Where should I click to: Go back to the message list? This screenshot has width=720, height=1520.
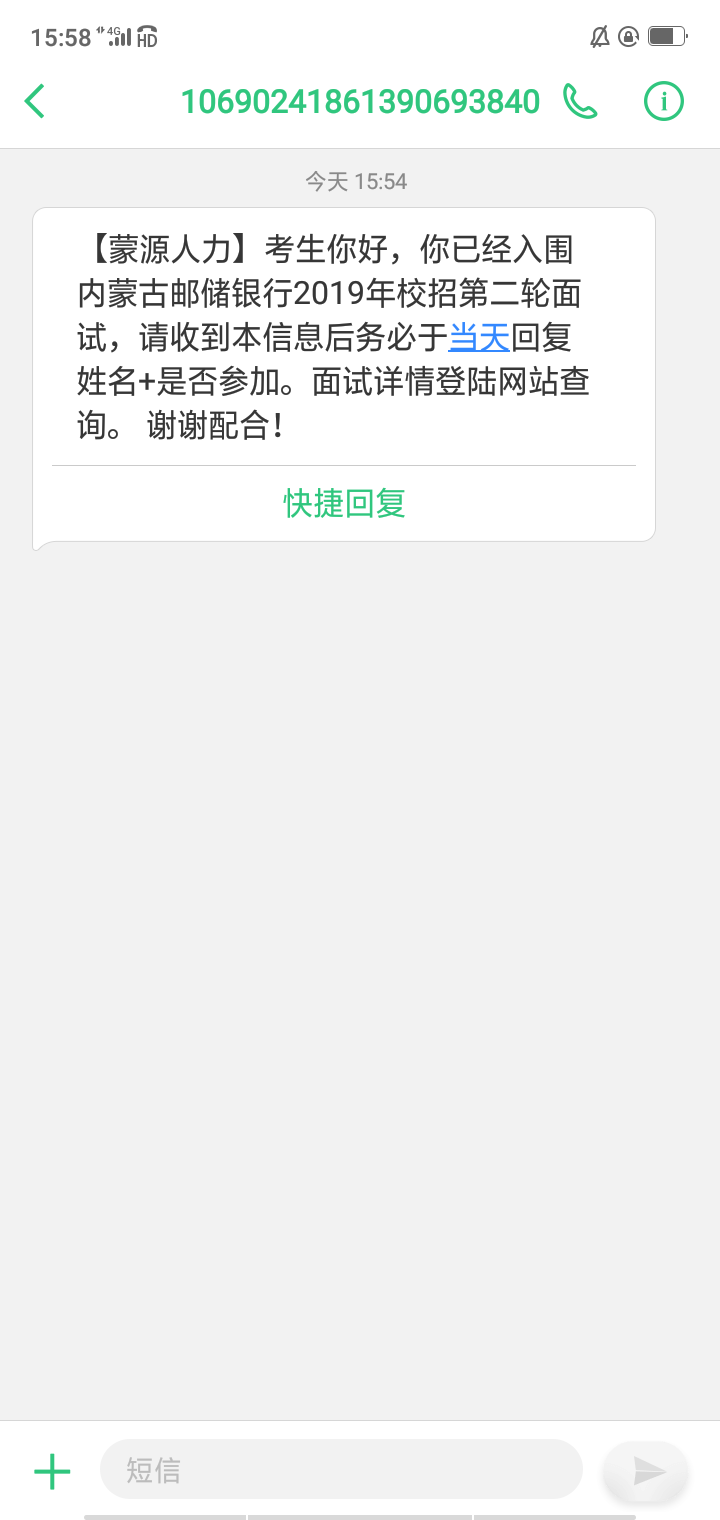pos(35,101)
